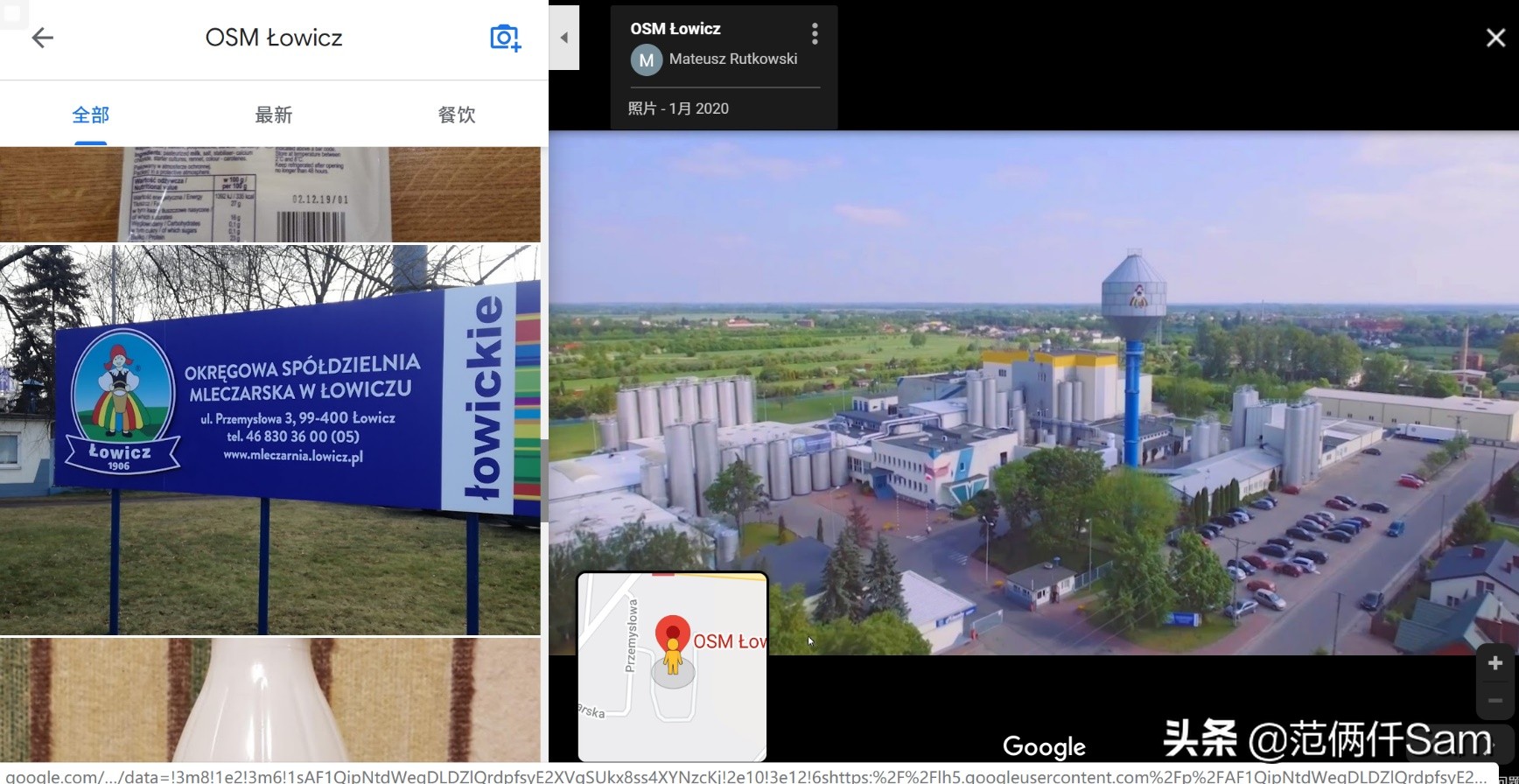This screenshot has width=1519, height=784.
Task: Open the nutrition label photo
Action: click(x=269, y=194)
